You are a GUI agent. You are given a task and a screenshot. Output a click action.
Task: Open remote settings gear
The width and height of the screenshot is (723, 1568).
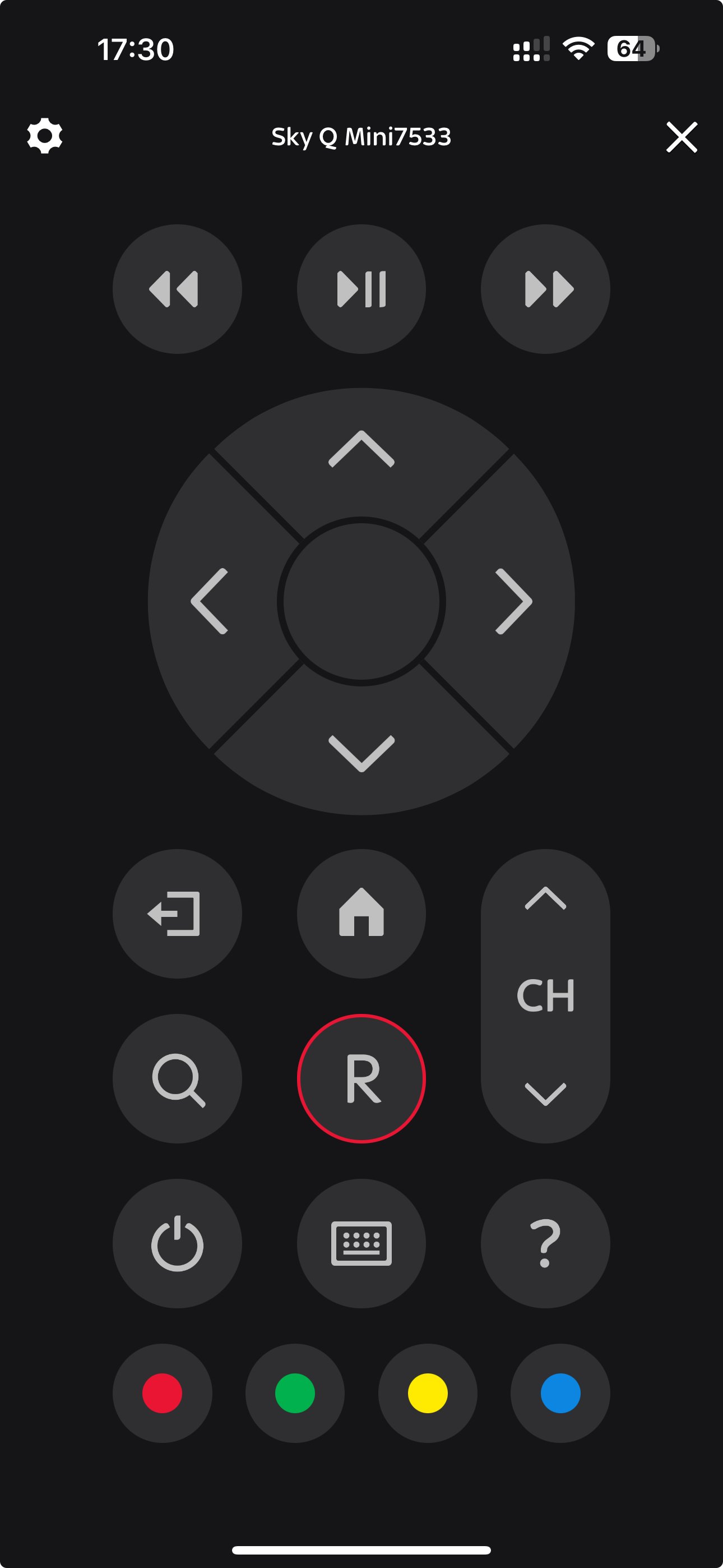44,136
